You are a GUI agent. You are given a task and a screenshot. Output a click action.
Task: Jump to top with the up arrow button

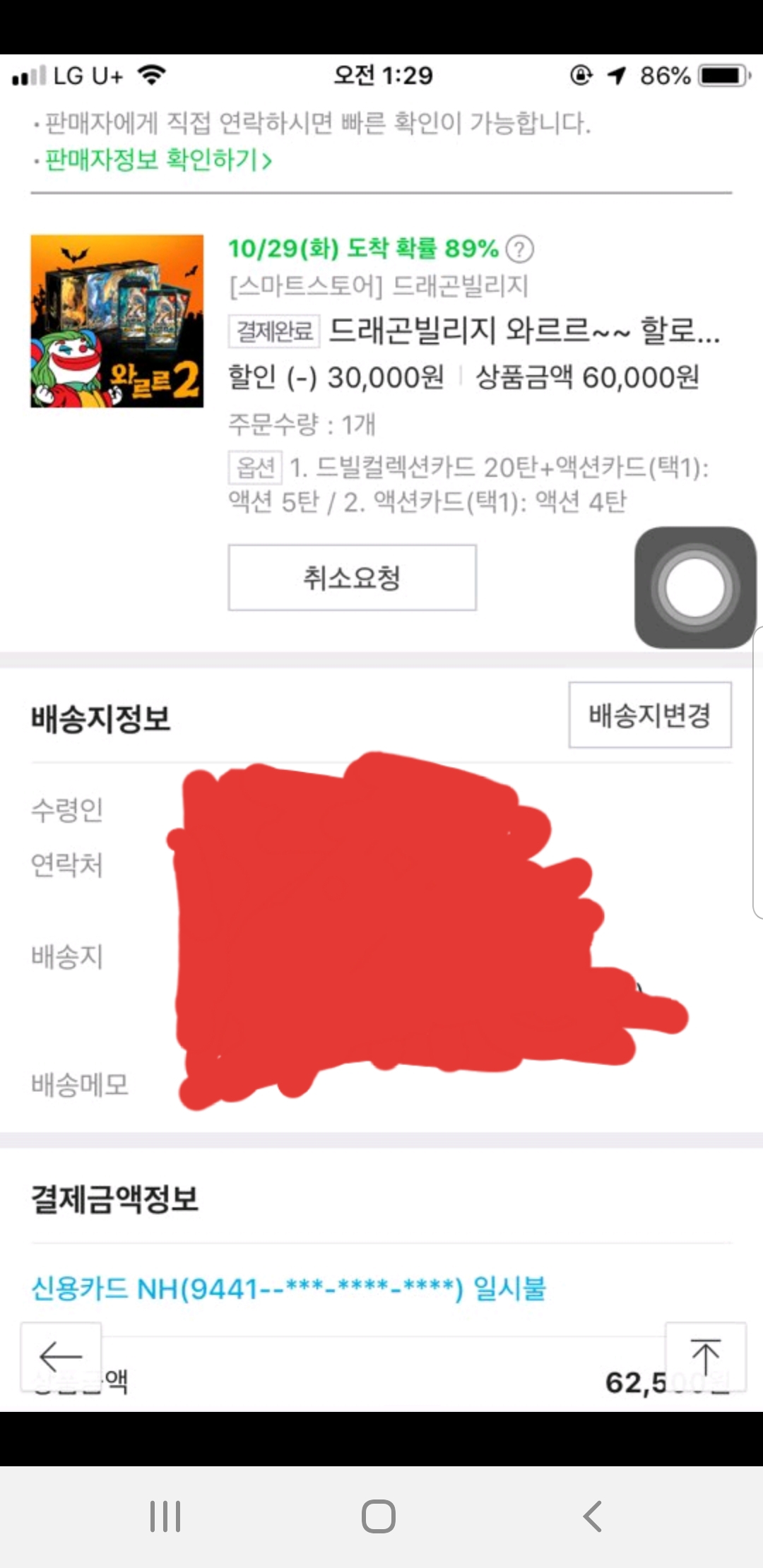point(705,1356)
